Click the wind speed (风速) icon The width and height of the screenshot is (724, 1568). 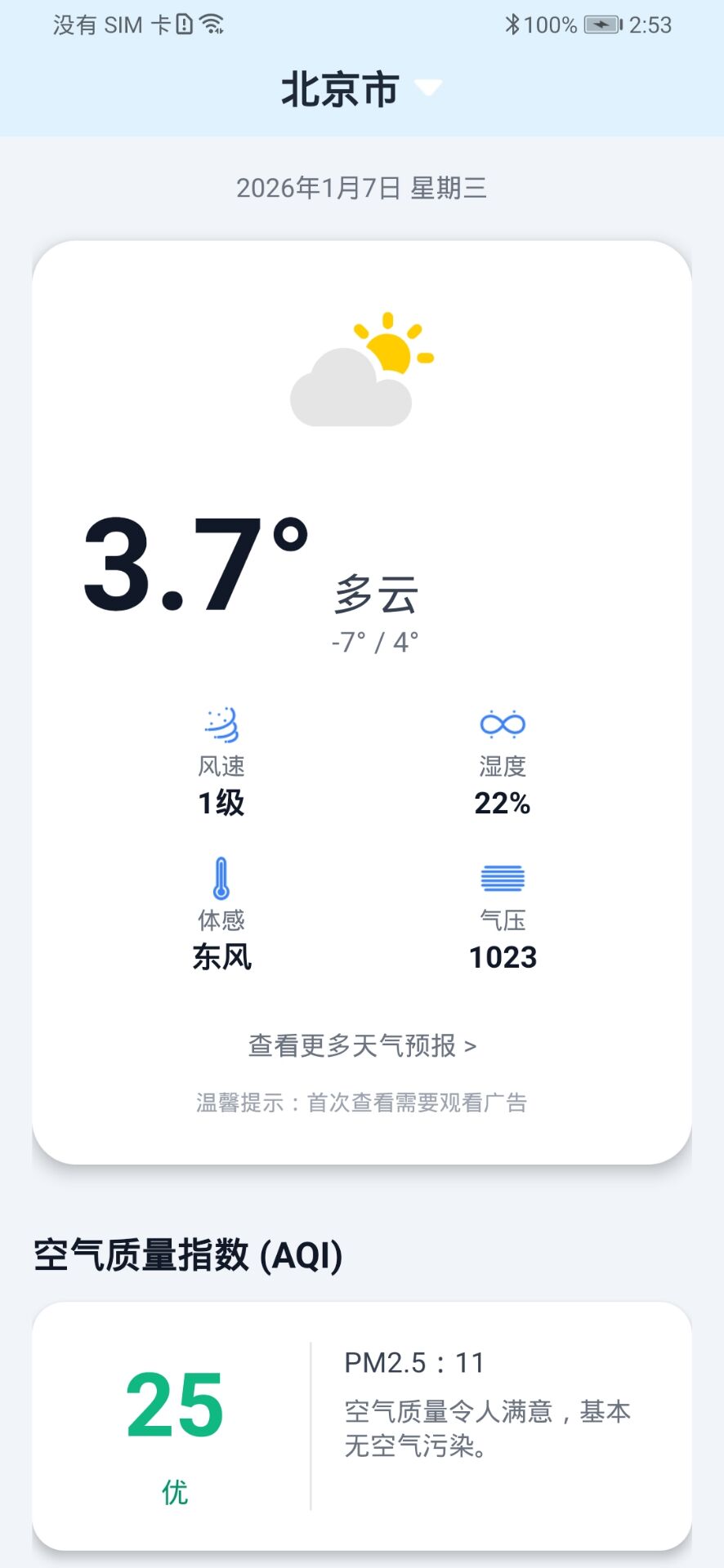[220, 726]
